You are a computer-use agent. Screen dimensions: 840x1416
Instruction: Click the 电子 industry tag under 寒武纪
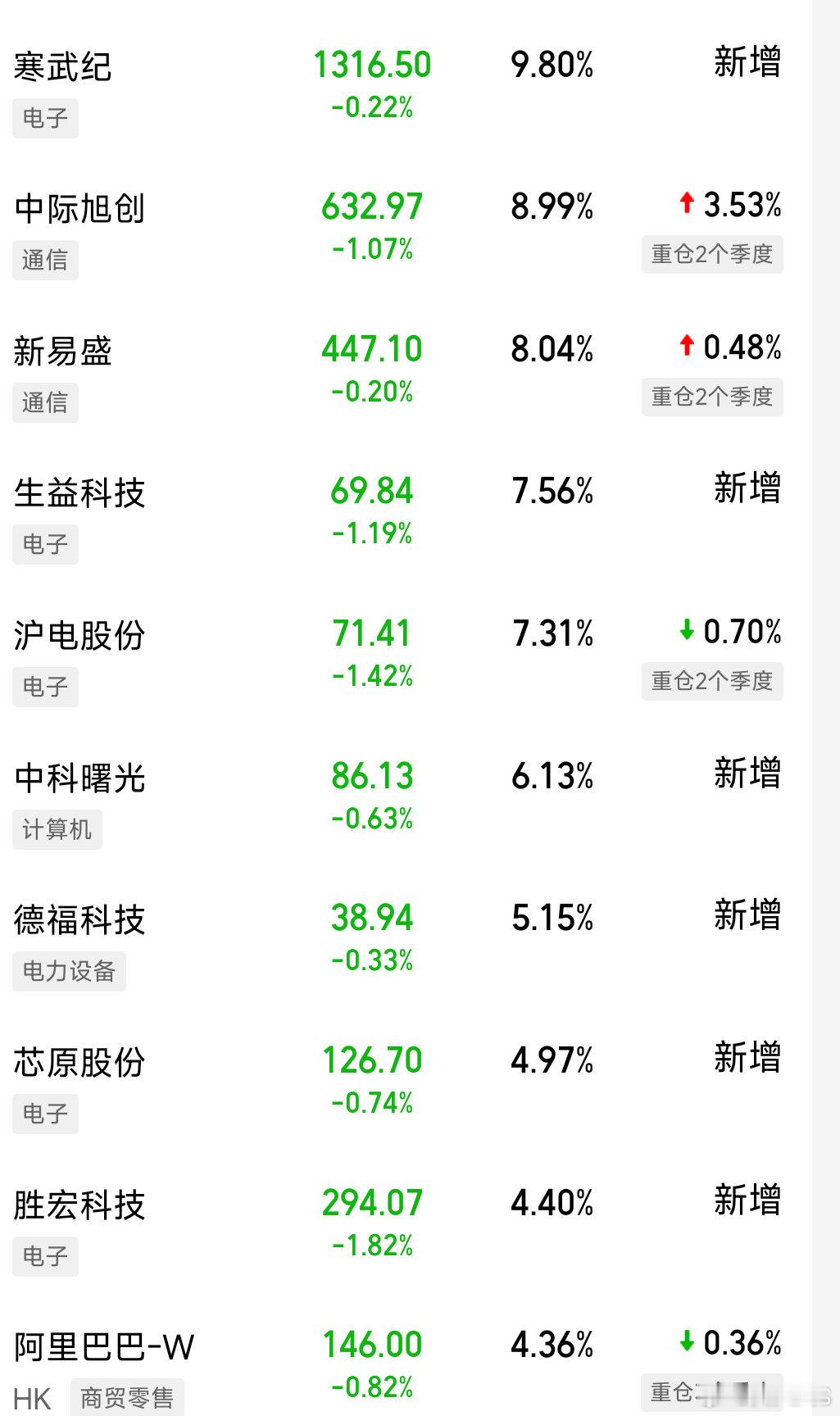coord(45,117)
